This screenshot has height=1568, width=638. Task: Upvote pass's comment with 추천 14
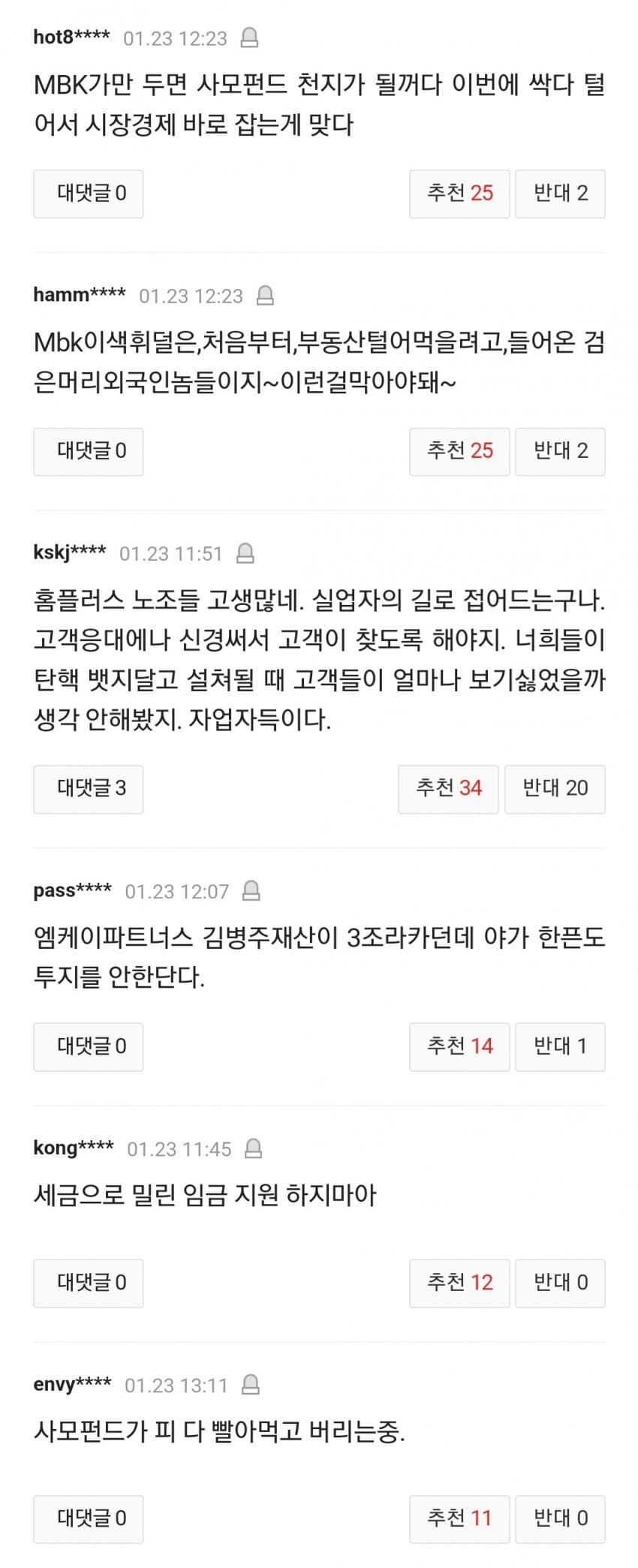coord(459,1046)
